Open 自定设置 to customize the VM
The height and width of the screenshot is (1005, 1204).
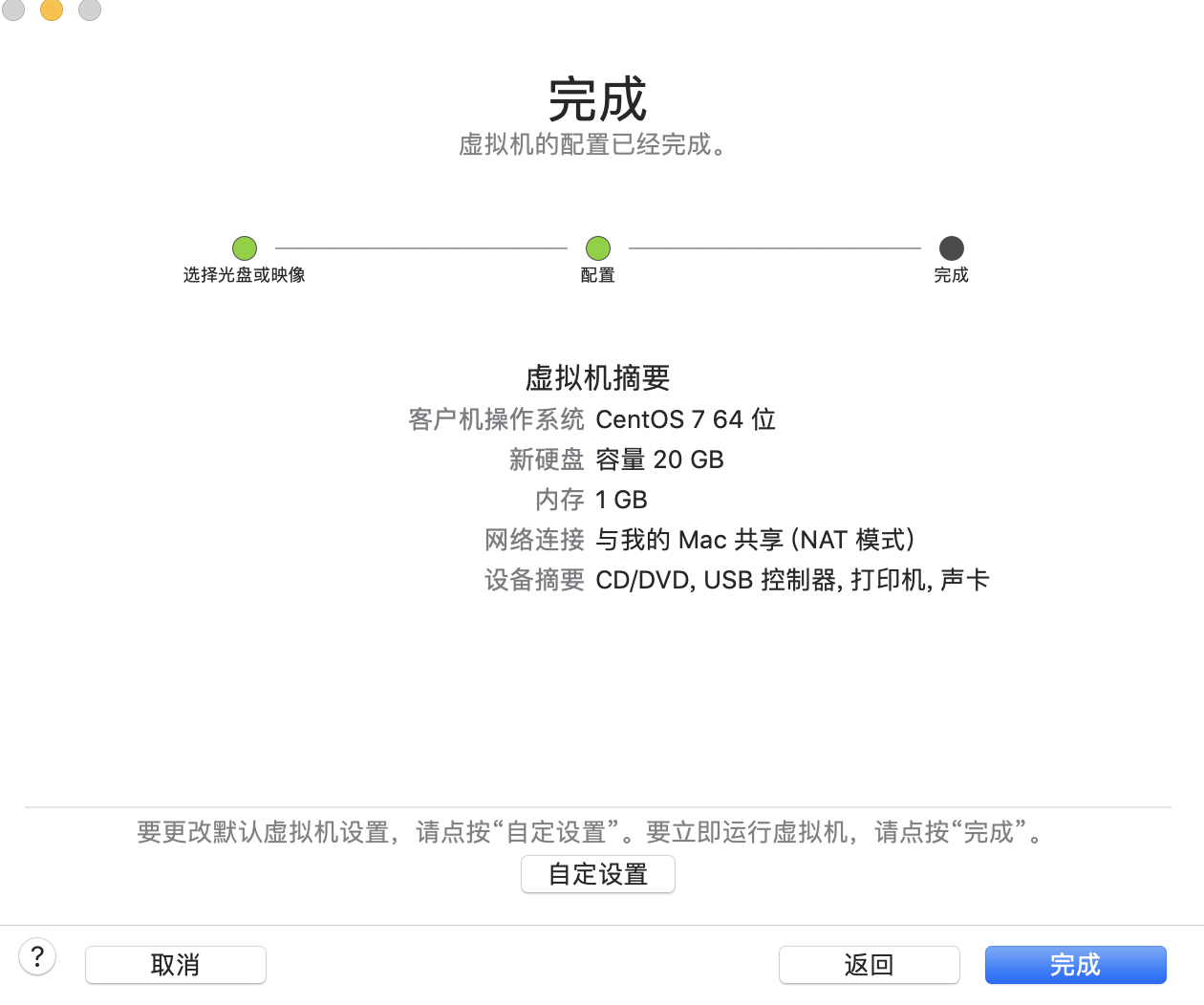click(598, 874)
